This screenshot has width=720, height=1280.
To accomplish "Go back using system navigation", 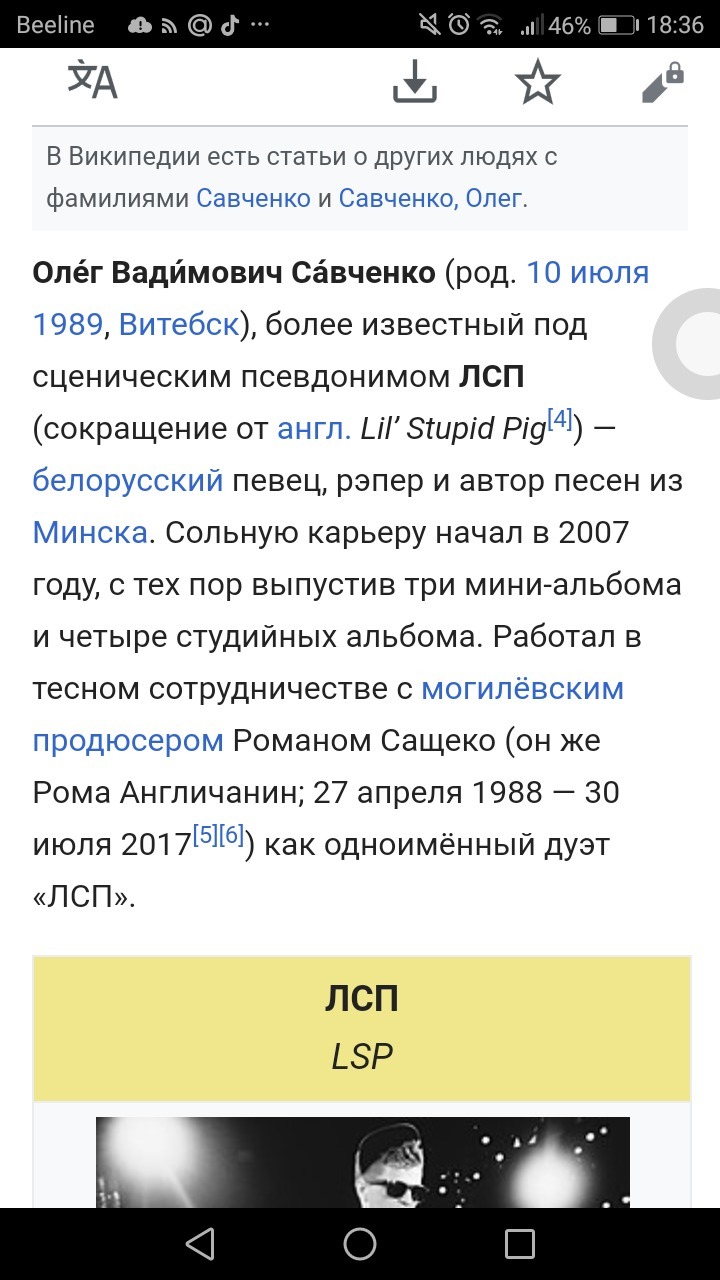I will point(200,1244).
